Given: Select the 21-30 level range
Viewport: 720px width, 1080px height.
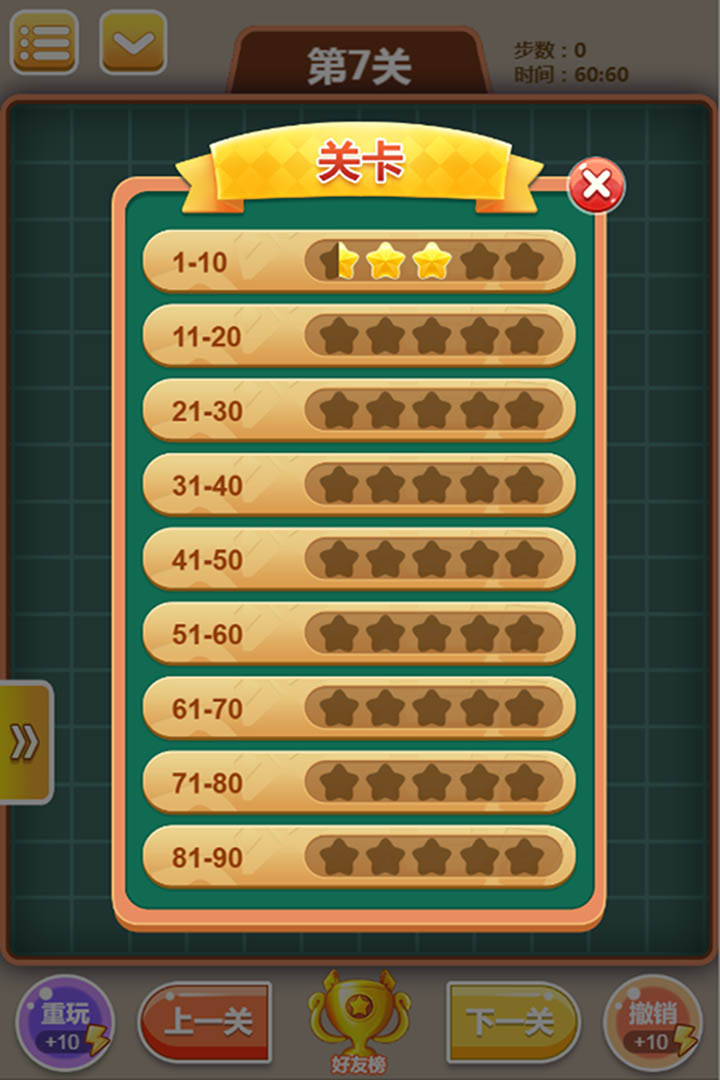Looking at the screenshot, I should (359, 410).
